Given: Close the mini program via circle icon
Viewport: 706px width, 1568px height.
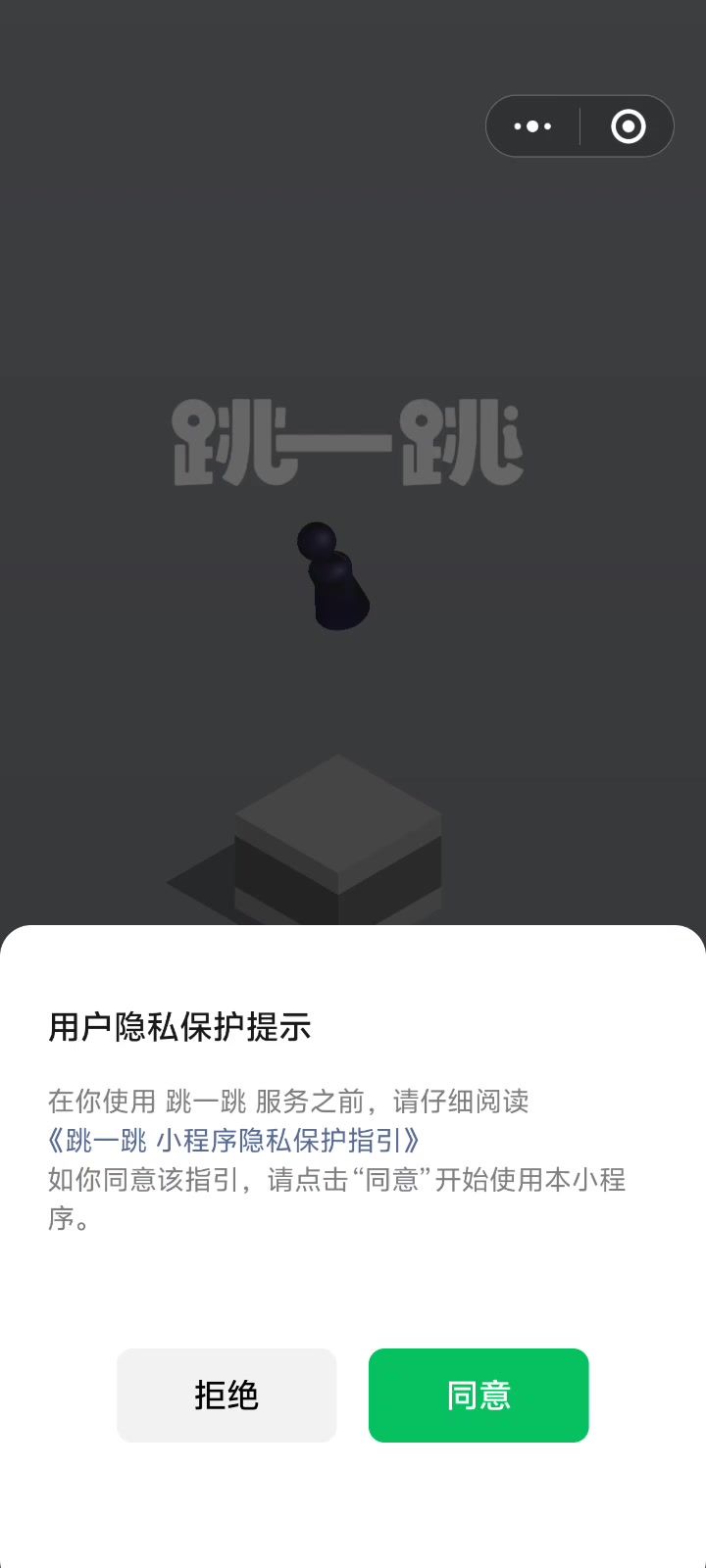Looking at the screenshot, I should [x=628, y=126].
